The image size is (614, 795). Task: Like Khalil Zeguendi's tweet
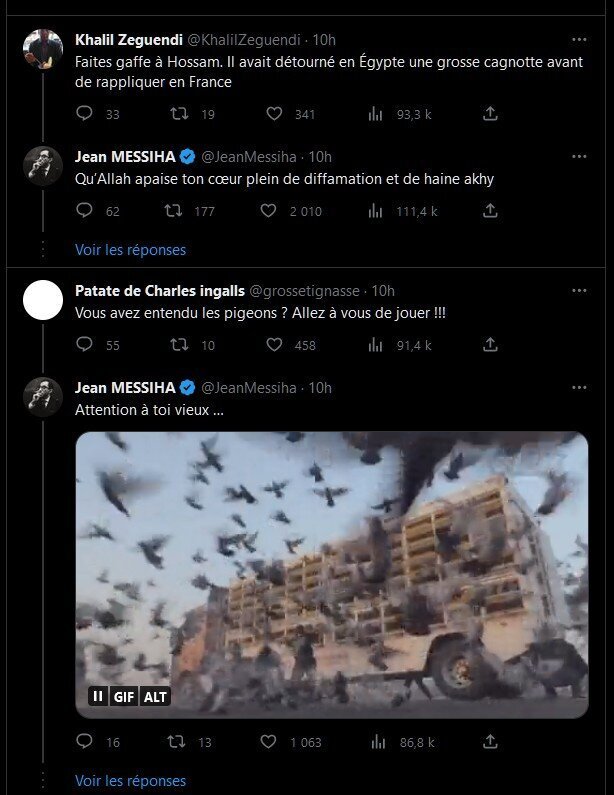pos(274,115)
